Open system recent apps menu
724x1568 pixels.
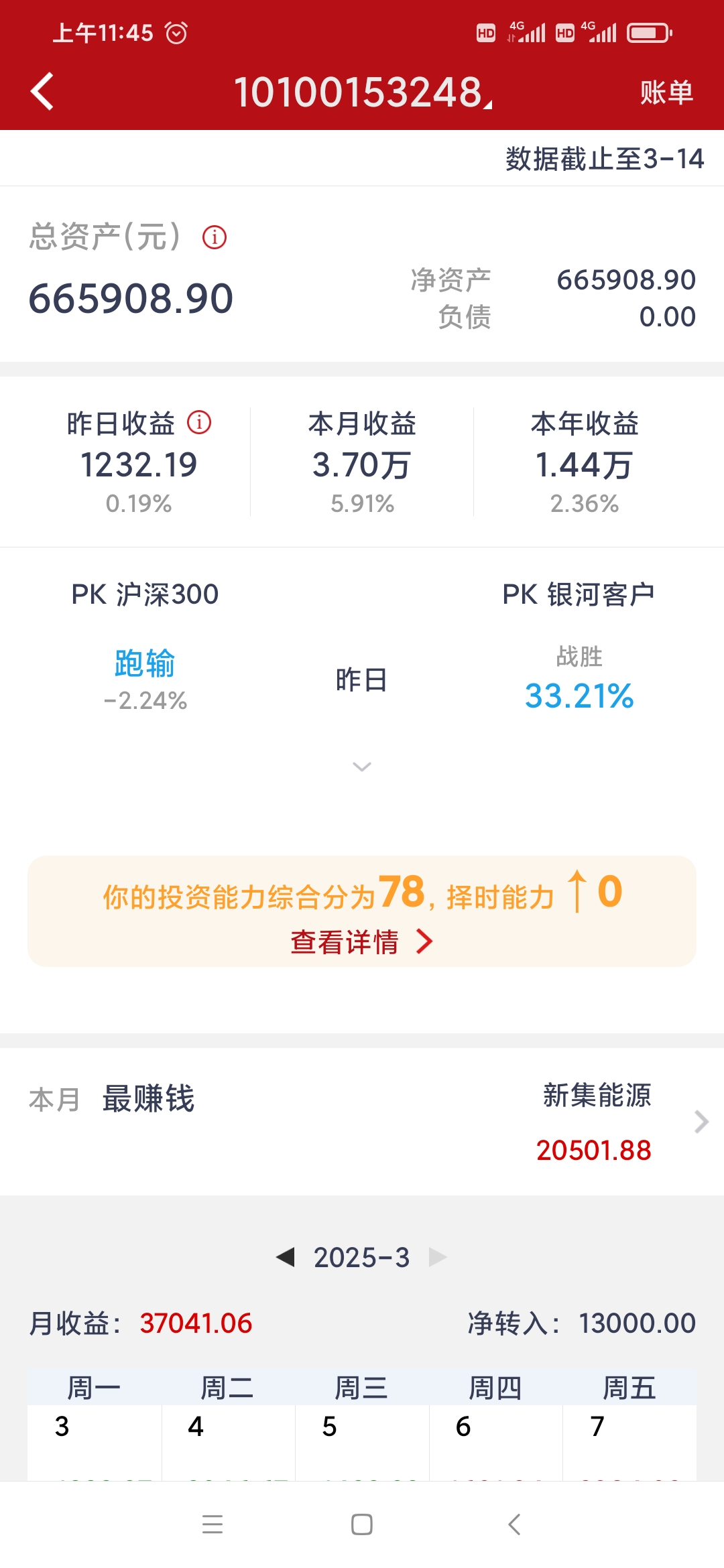[213, 1524]
